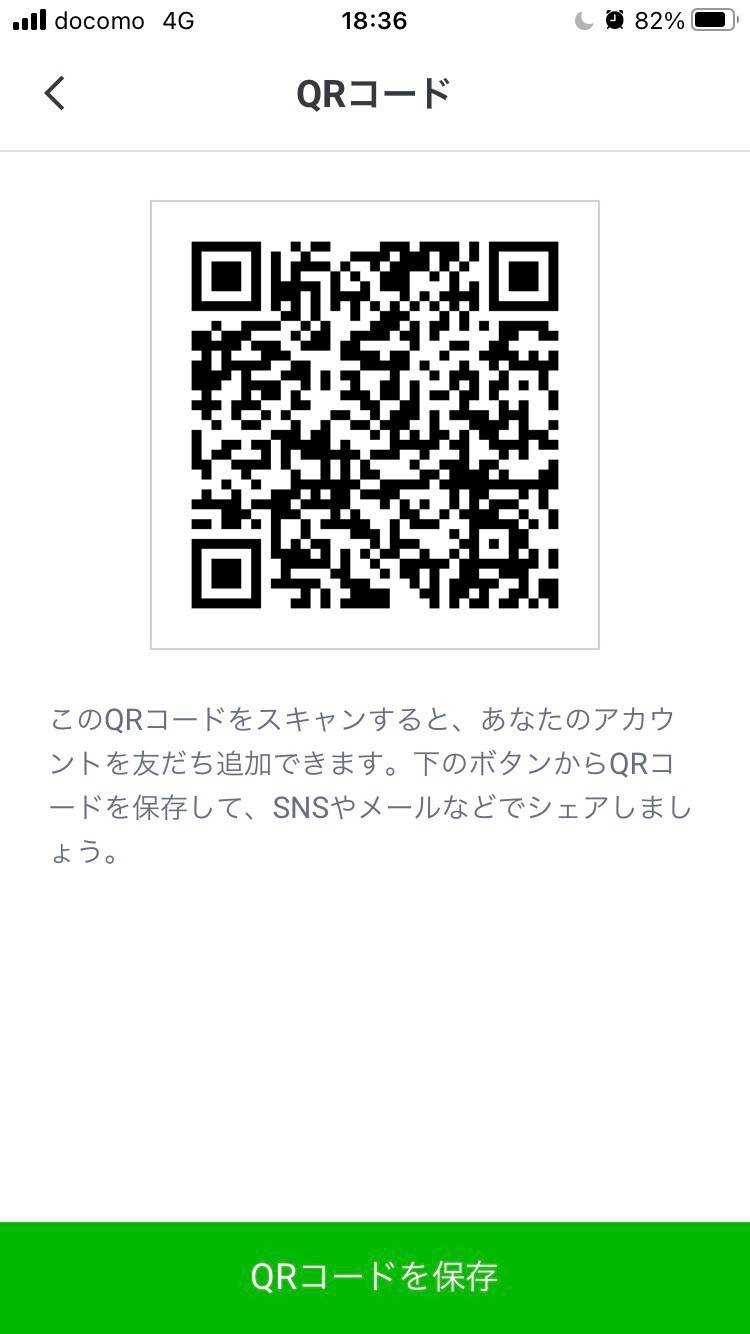Tap the QRコードを保存 button
Viewport: 750px width, 1334px height.
click(x=375, y=1277)
